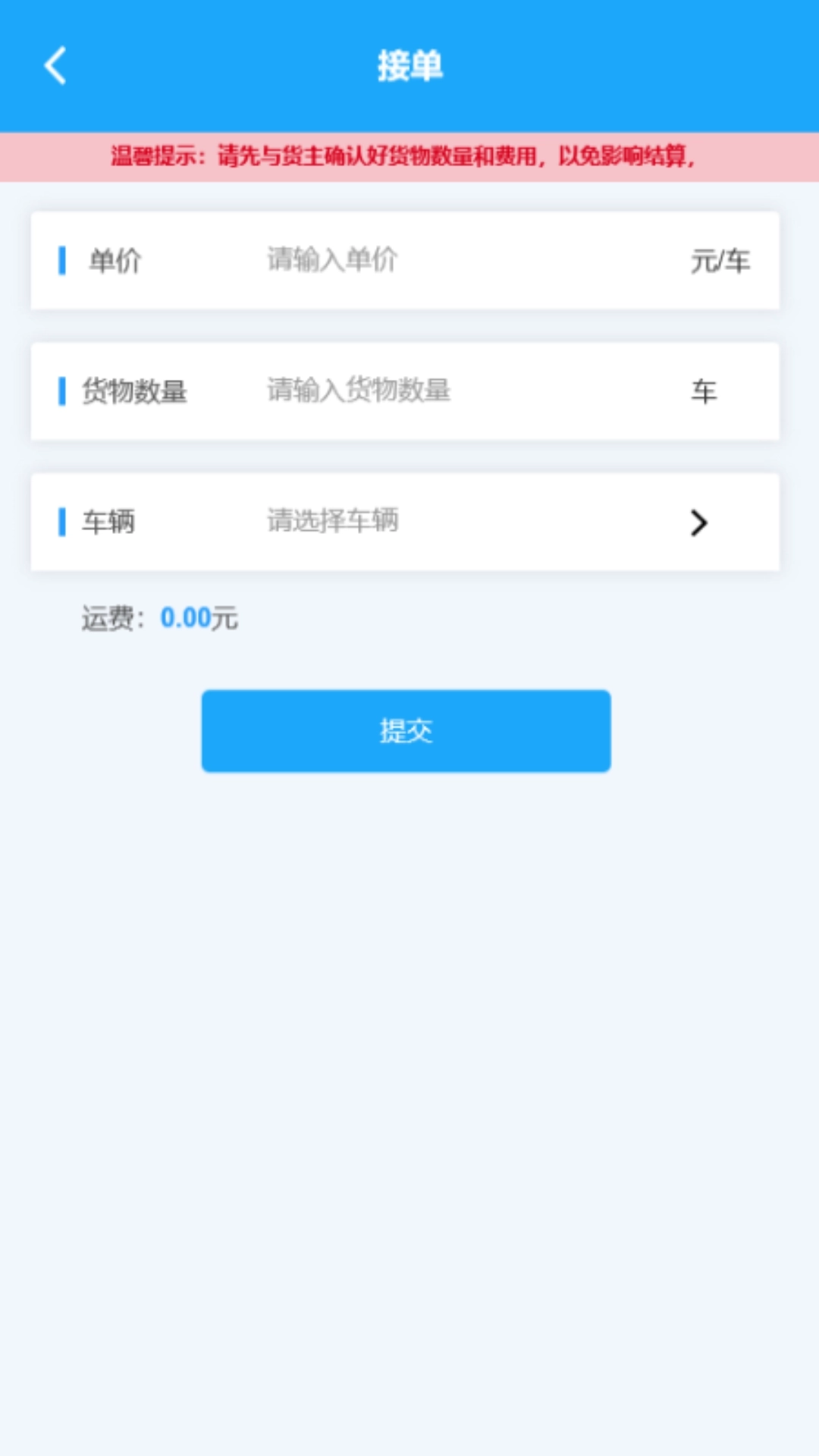The width and height of the screenshot is (819, 1456).
Task: Click the 元/车 unit label
Action: pos(717,261)
